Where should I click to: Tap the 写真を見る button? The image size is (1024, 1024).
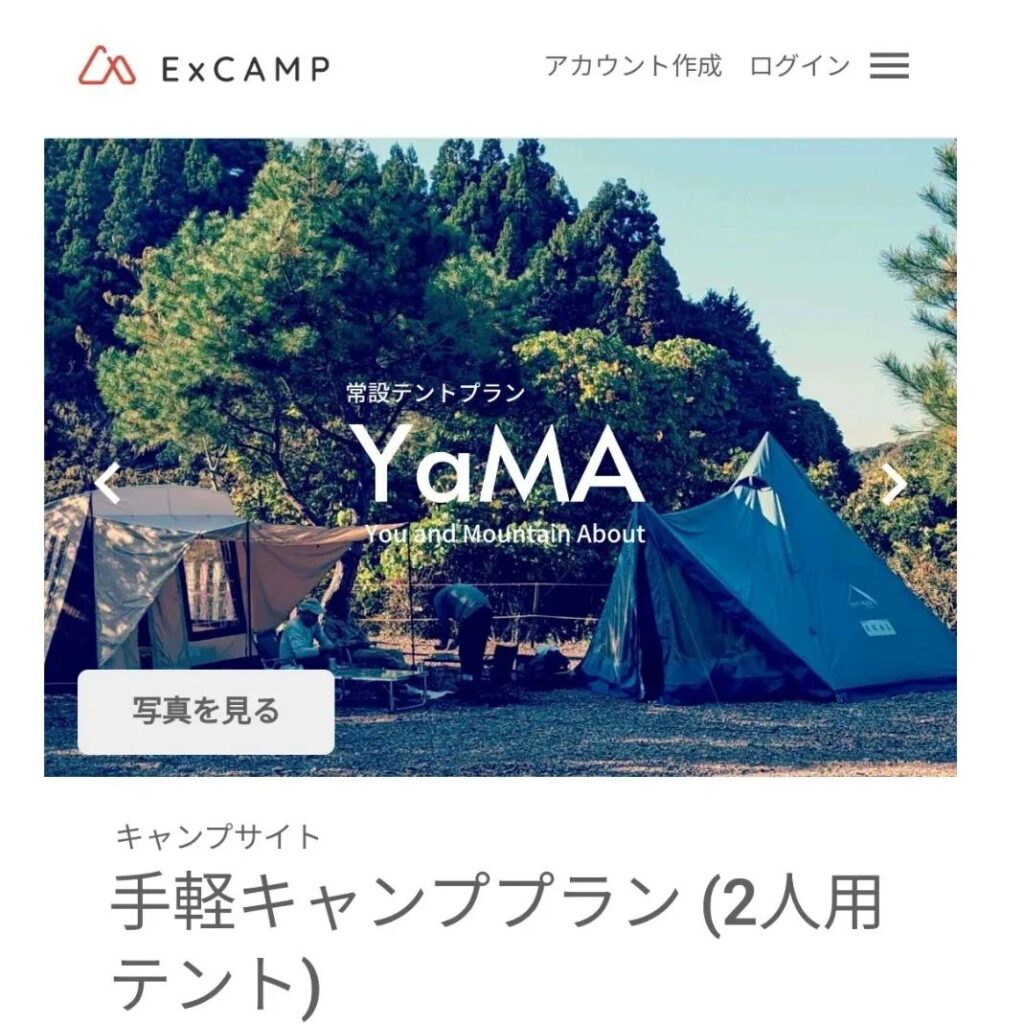(x=206, y=712)
